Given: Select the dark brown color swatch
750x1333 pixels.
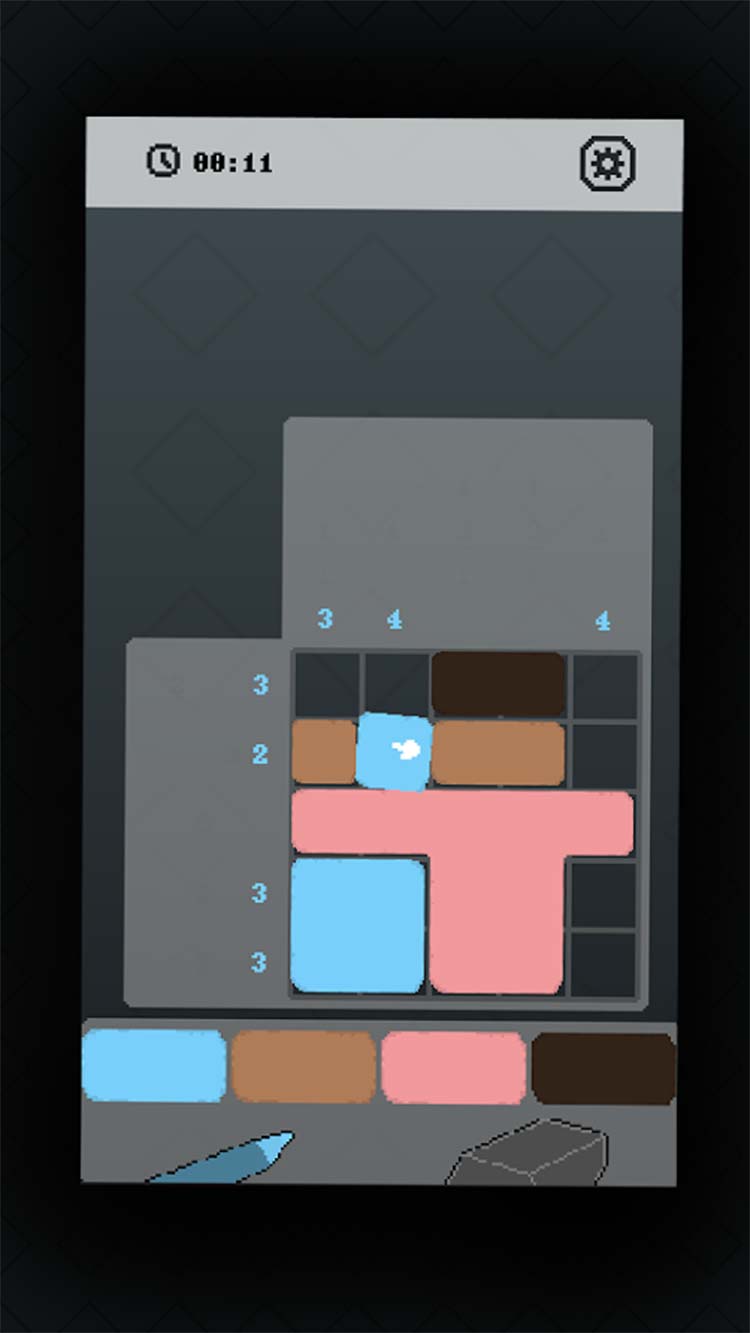Looking at the screenshot, I should point(603,1068).
